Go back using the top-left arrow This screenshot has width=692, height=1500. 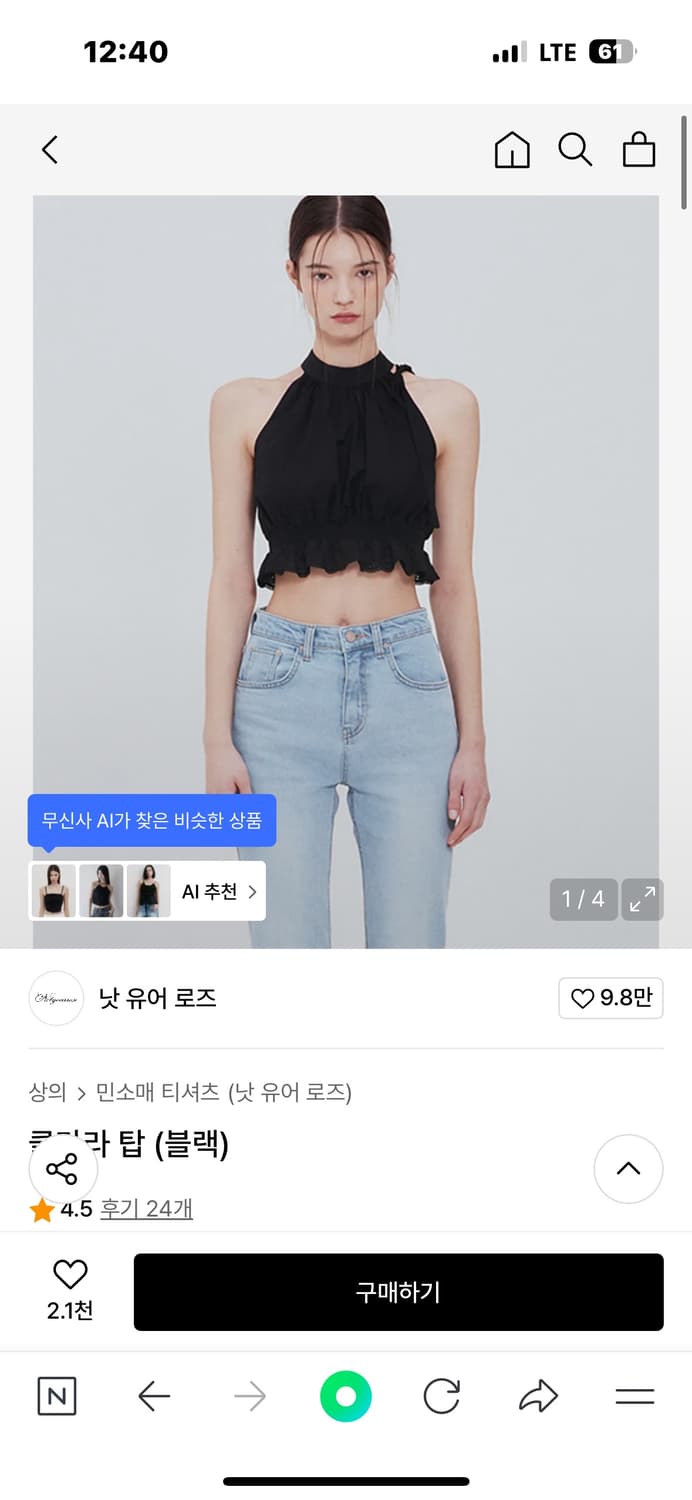(50, 150)
